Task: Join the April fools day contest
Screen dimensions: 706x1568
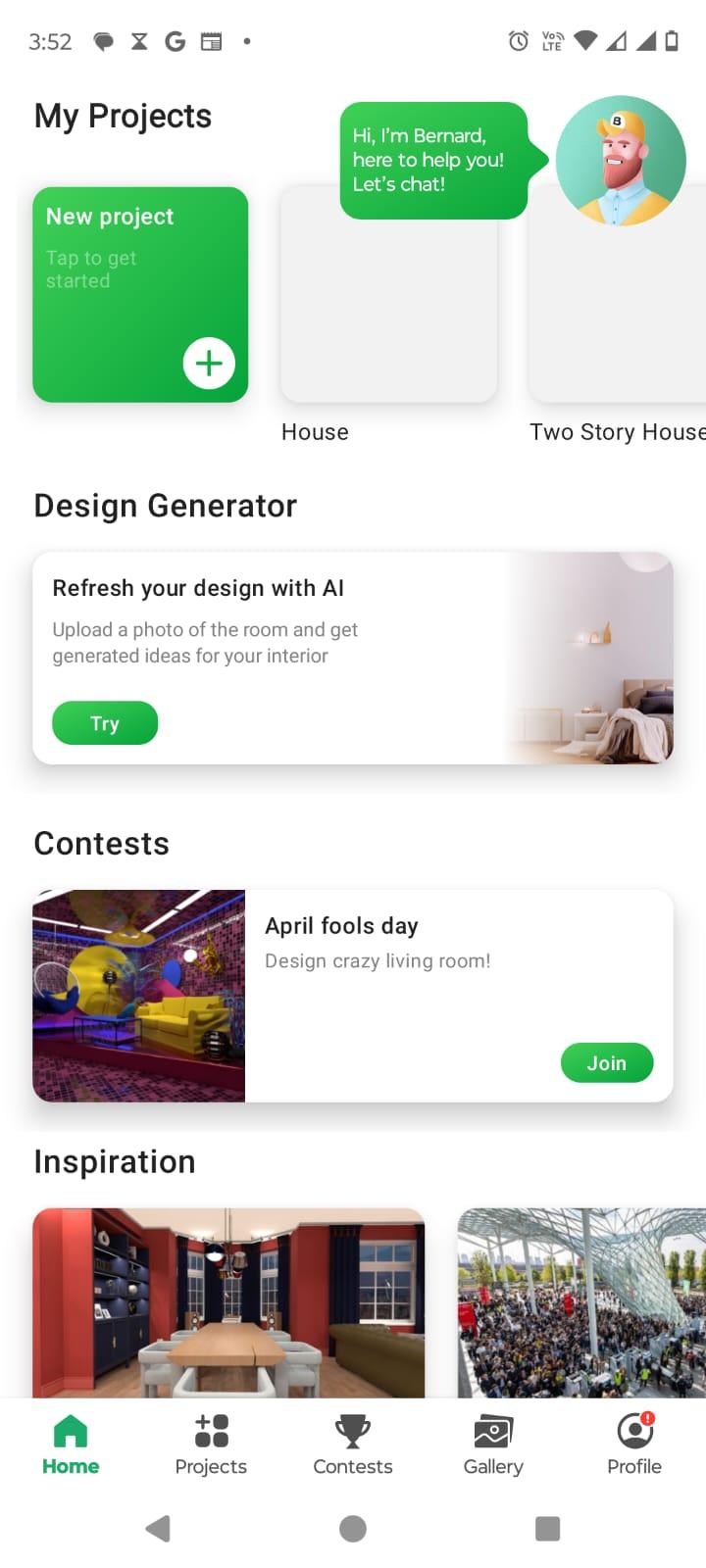Action: pyautogui.click(x=606, y=1063)
